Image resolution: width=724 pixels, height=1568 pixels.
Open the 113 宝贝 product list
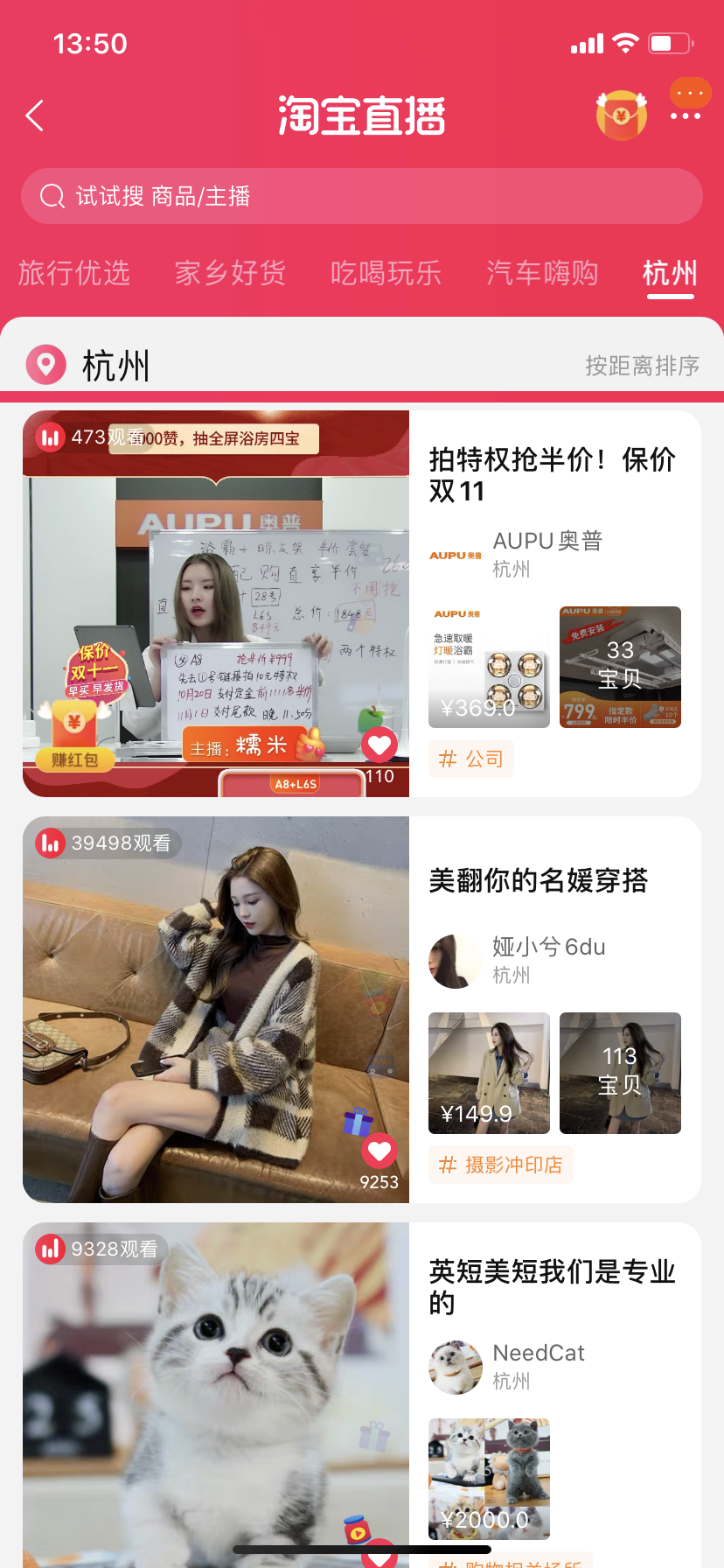[x=620, y=1073]
